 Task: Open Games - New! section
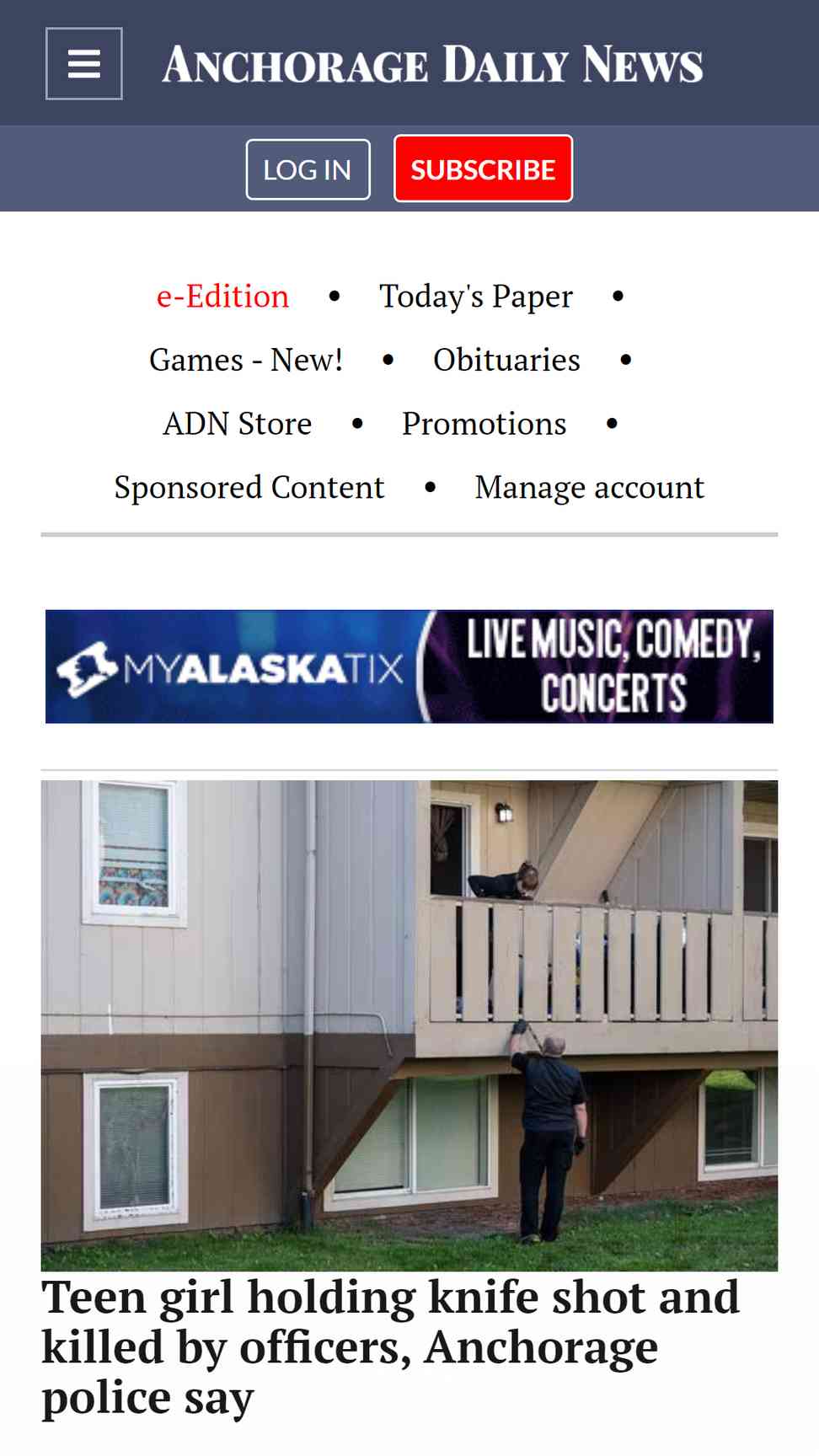pos(246,360)
